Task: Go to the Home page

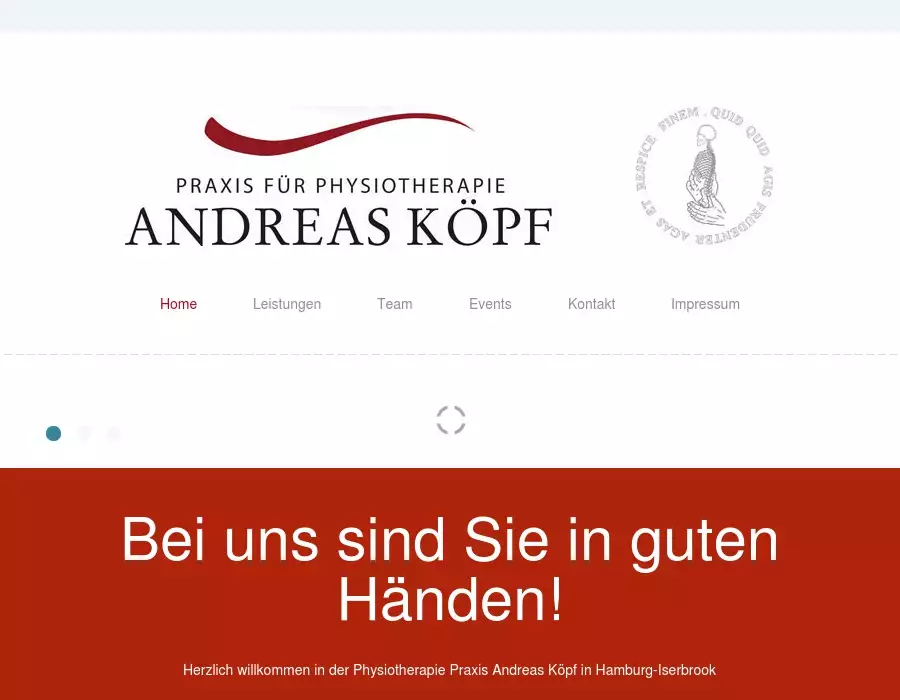Action: pyautogui.click(x=178, y=304)
